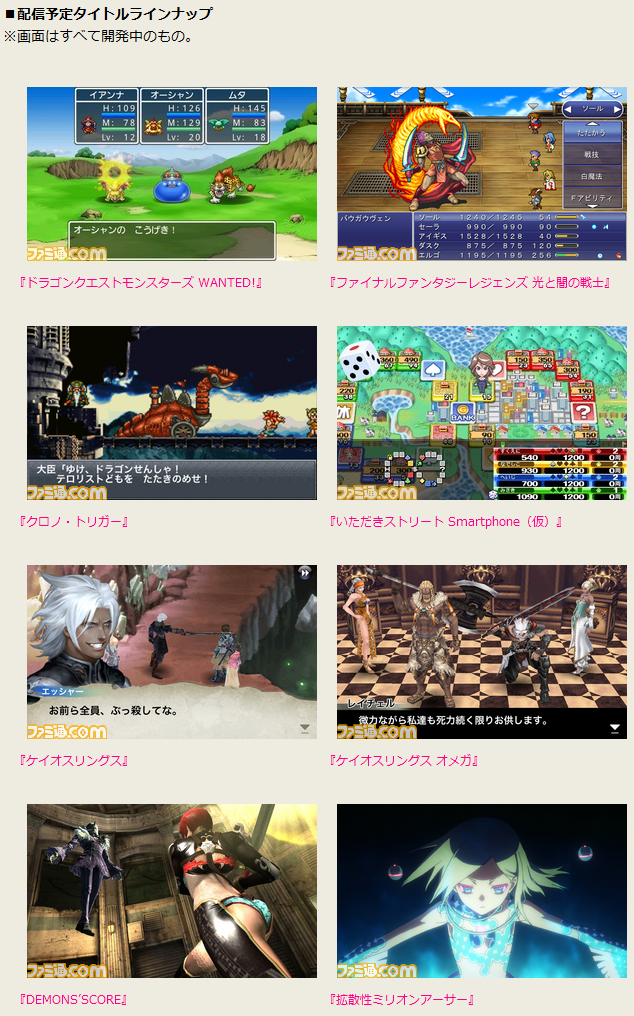Enlarge the DEMONS'SCORE character screenshot
The height and width of the screenshot is (1016, 634).
point(172,890)
